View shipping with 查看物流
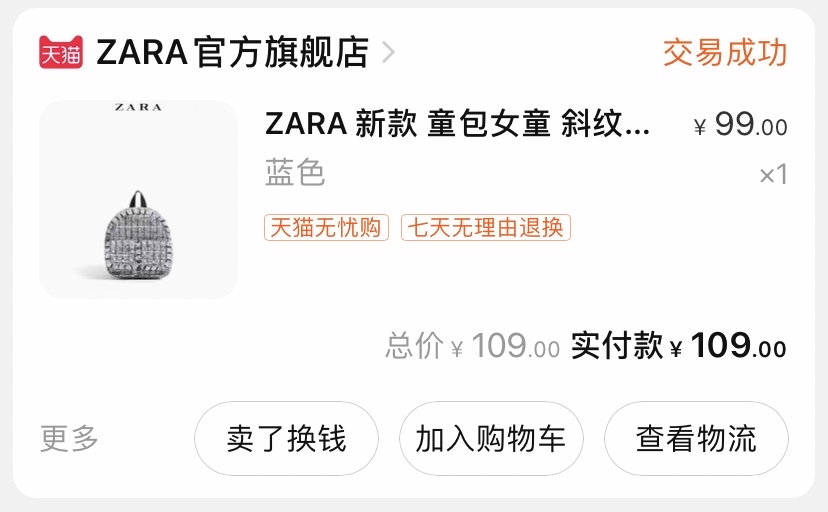Image resolution: width=828 pixels, height=512 pixels. point(696,439)
